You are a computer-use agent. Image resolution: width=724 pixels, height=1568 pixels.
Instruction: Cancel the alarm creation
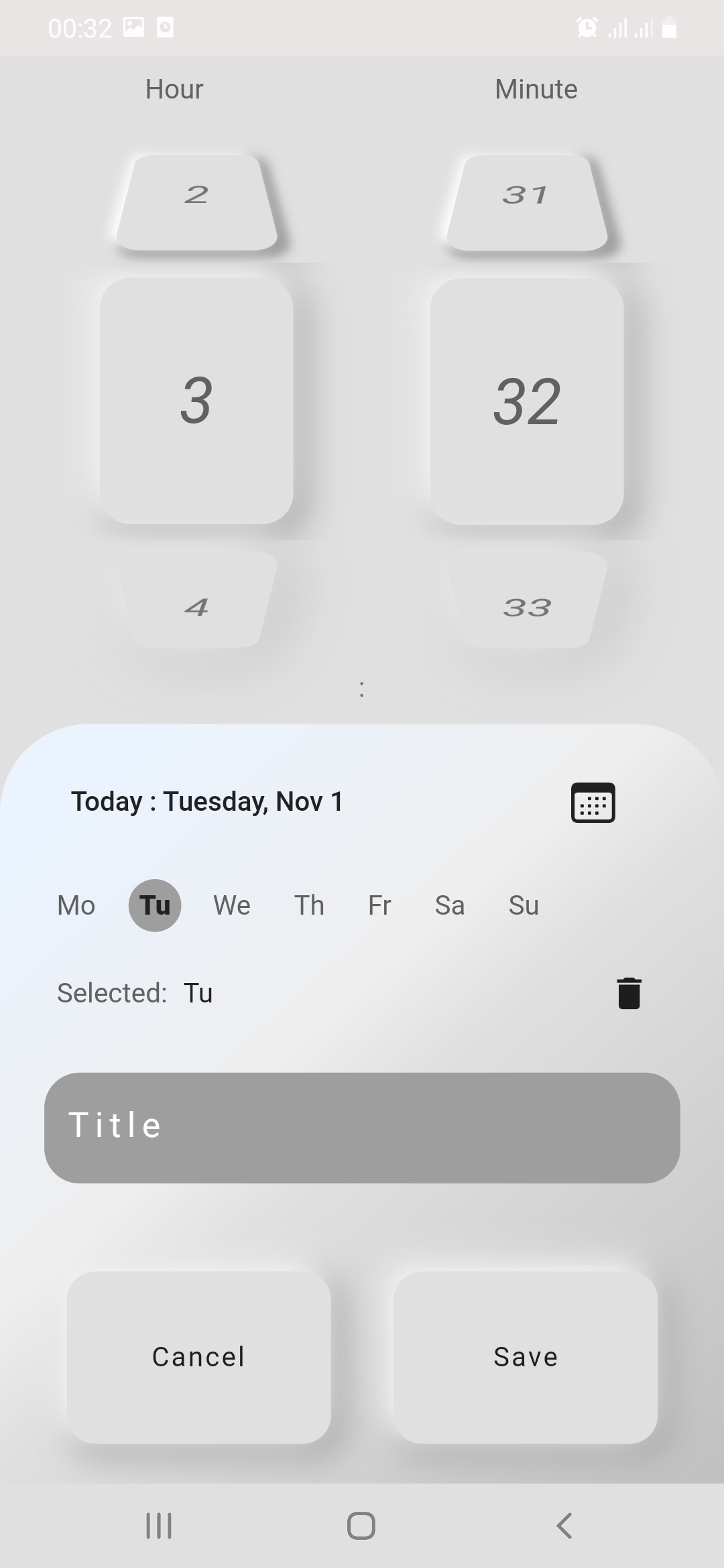tap(198, 1356)
